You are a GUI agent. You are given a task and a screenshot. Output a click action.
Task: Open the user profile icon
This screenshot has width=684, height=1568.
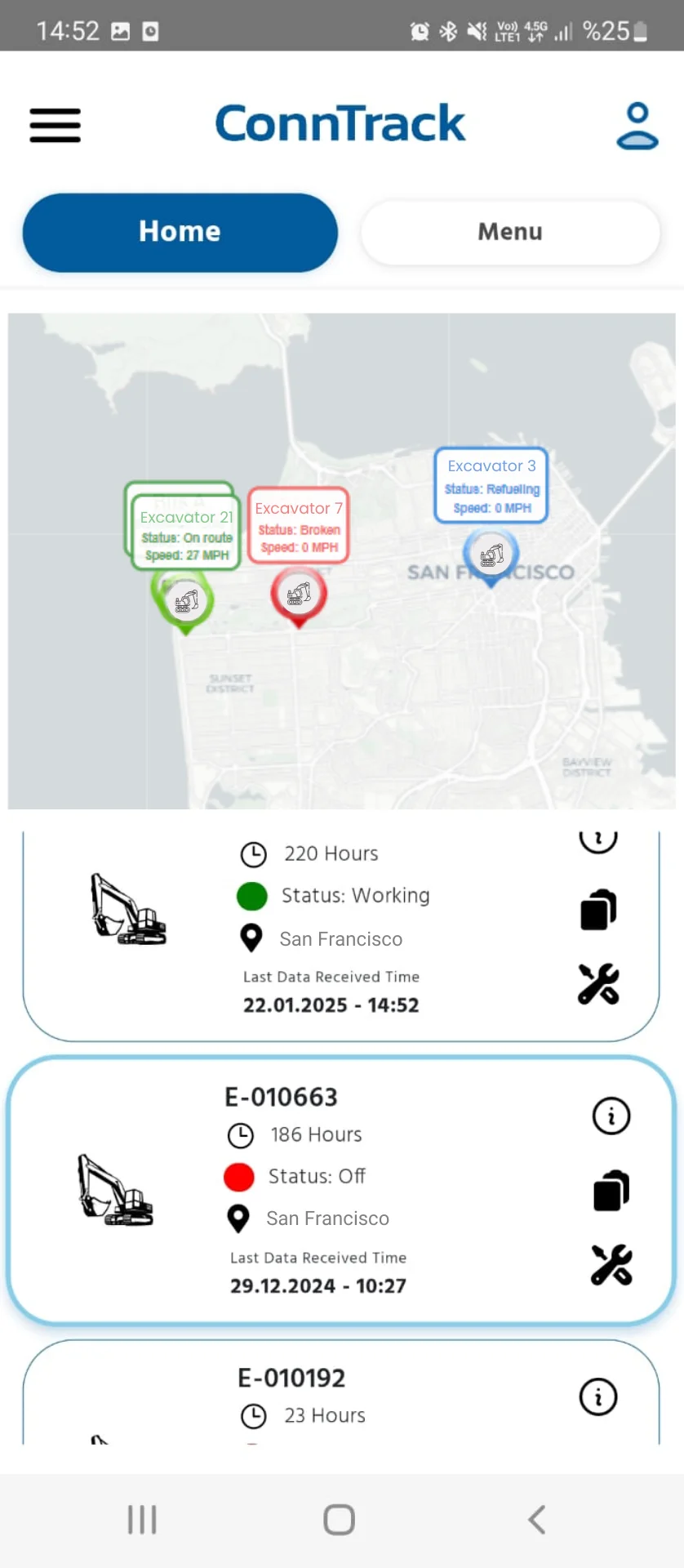pos(637,126)
